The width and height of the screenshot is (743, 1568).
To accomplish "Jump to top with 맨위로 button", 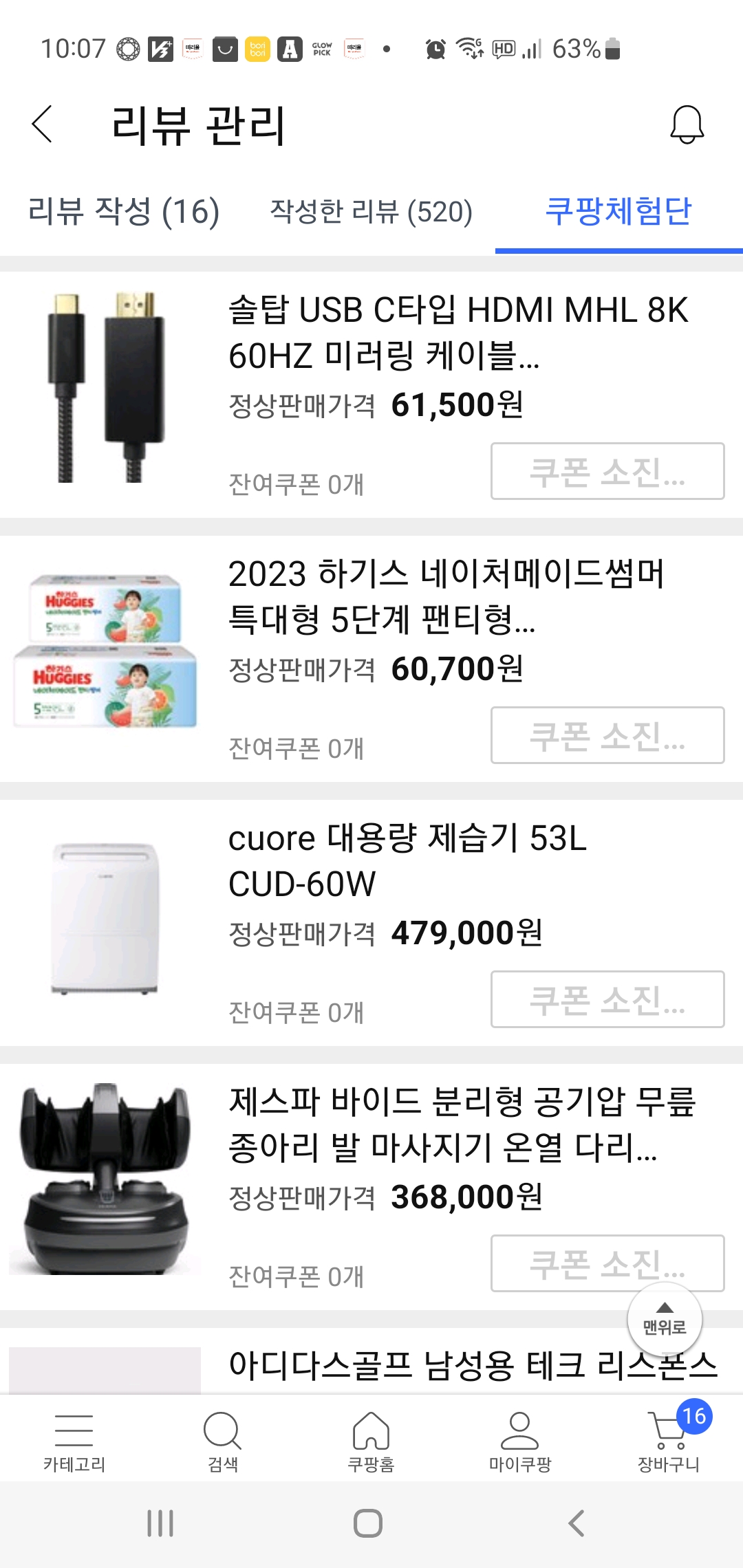I will (x=664, y=1320).
